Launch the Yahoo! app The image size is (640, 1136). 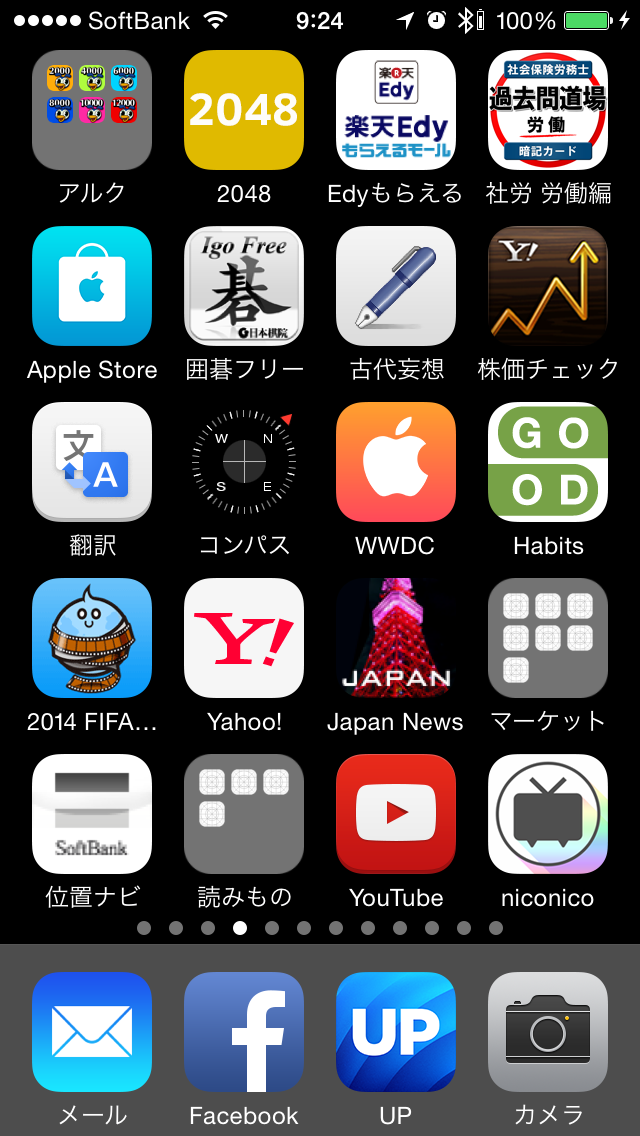pyautogui.click(x=244, y=638)
